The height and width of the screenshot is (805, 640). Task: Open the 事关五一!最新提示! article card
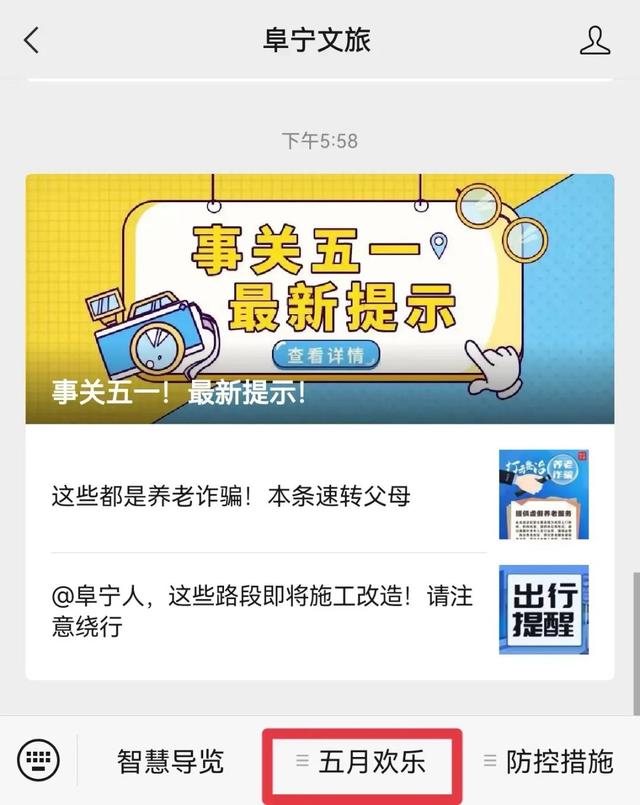[320, 299]
